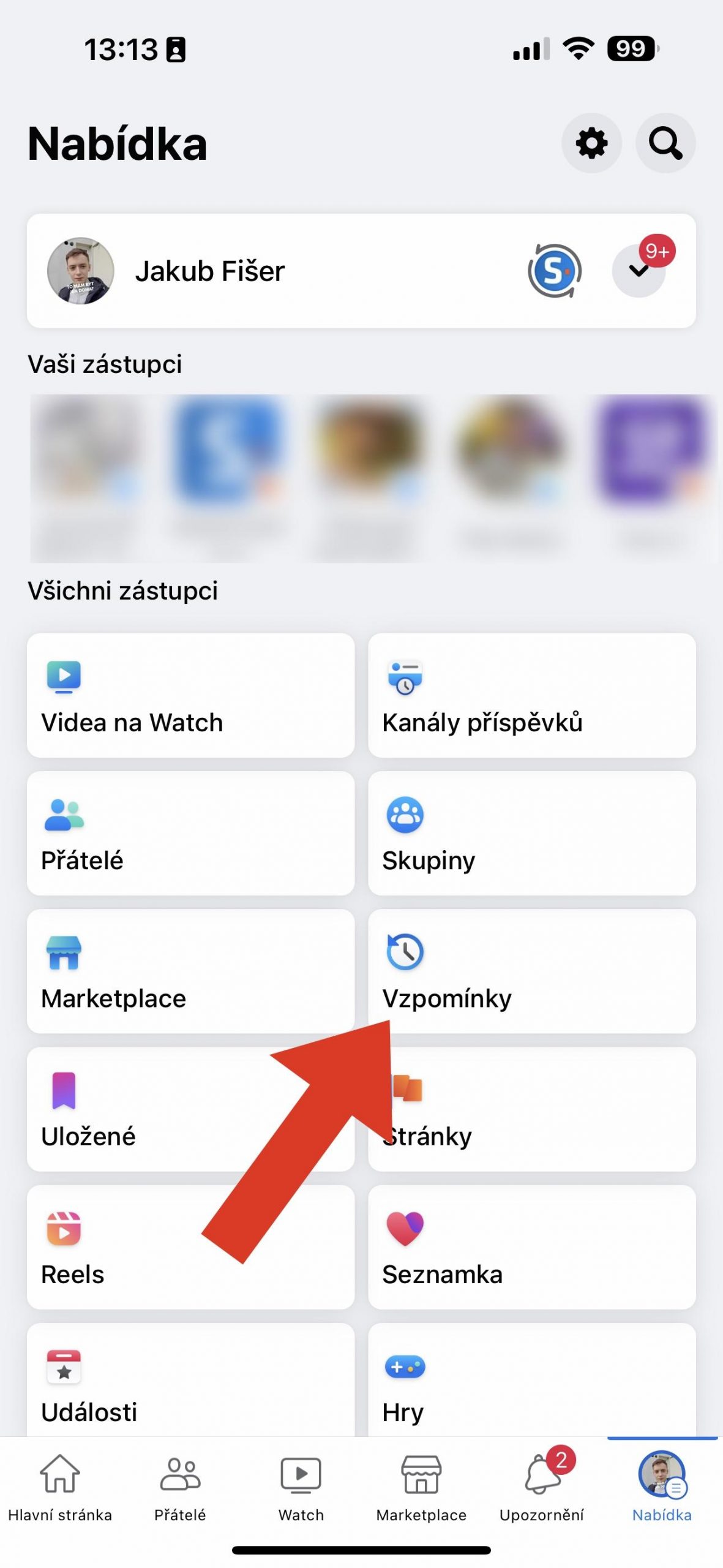This screenshot has height=1568, width=723.
Task: Open settings via the gear icon
Action: click(591, 143)
